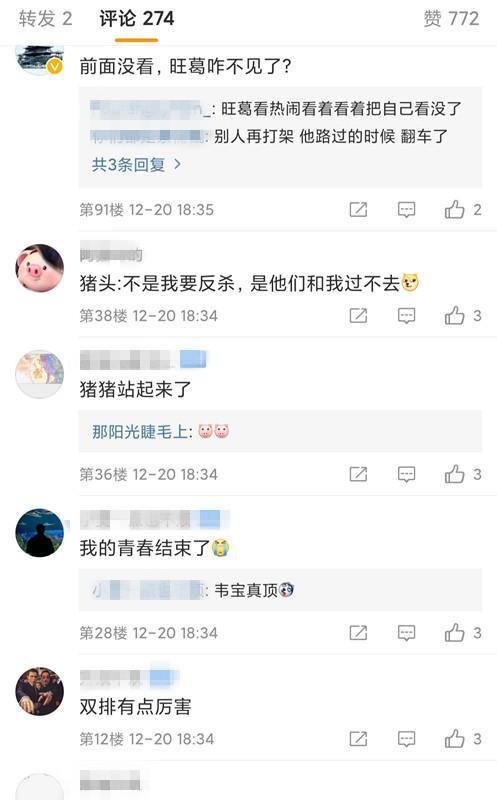Switch to the 赞 772 tab

tap(451, 19)
